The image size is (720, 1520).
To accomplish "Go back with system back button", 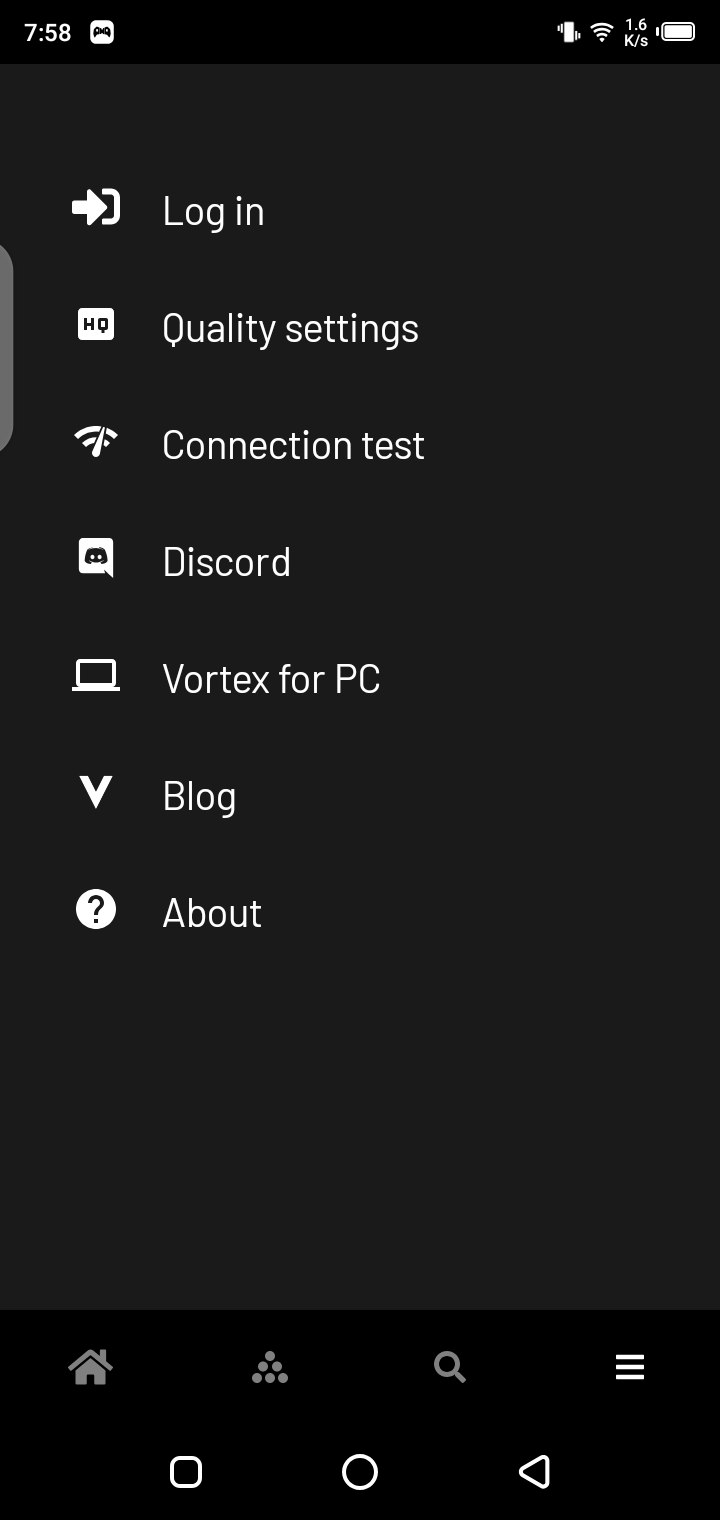I will tap(534, 1471).
